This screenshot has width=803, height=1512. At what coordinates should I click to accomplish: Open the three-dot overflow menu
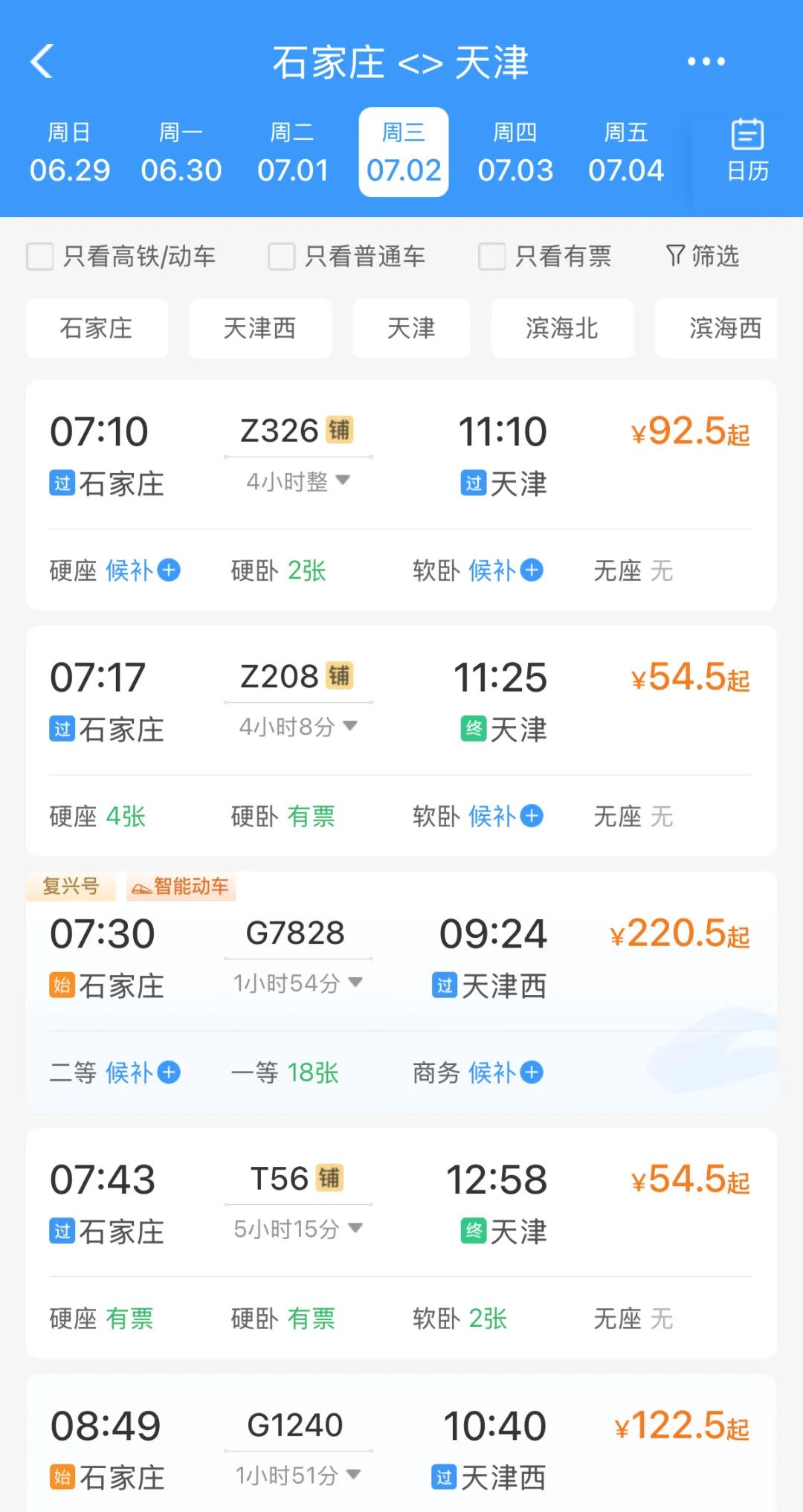pos(706,61)
